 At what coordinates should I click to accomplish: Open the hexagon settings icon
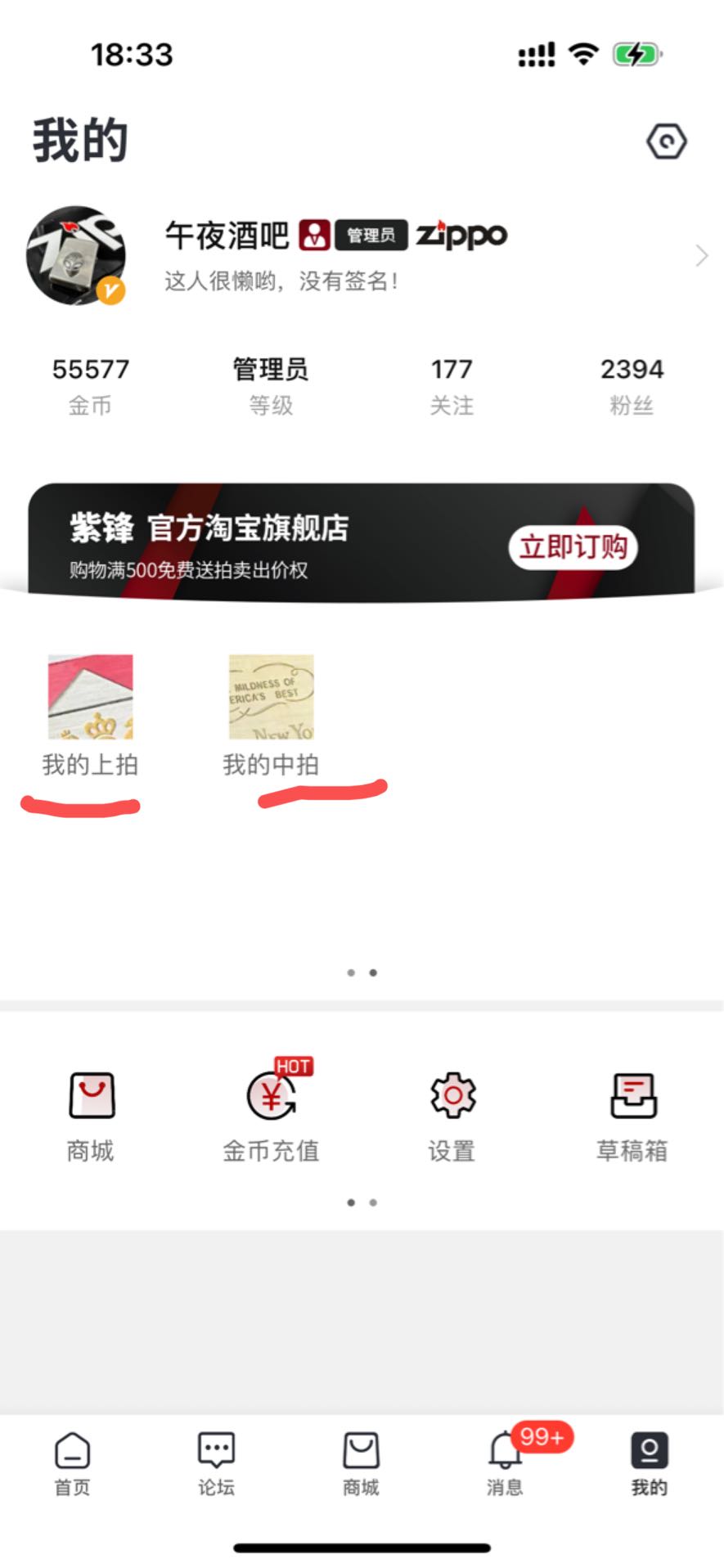coord(666,142)
